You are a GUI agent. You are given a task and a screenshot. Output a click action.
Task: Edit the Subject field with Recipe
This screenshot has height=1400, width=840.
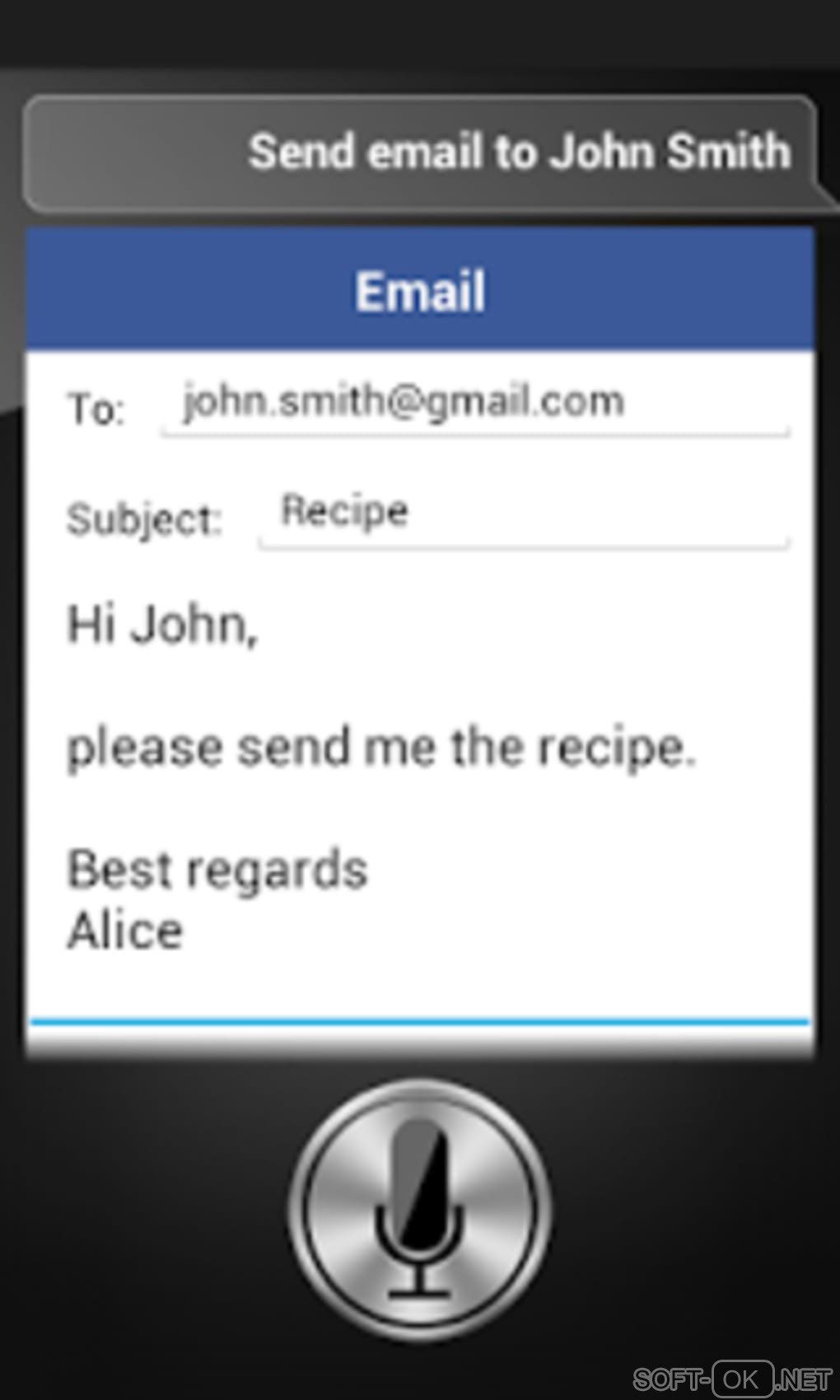pos(522,514)
